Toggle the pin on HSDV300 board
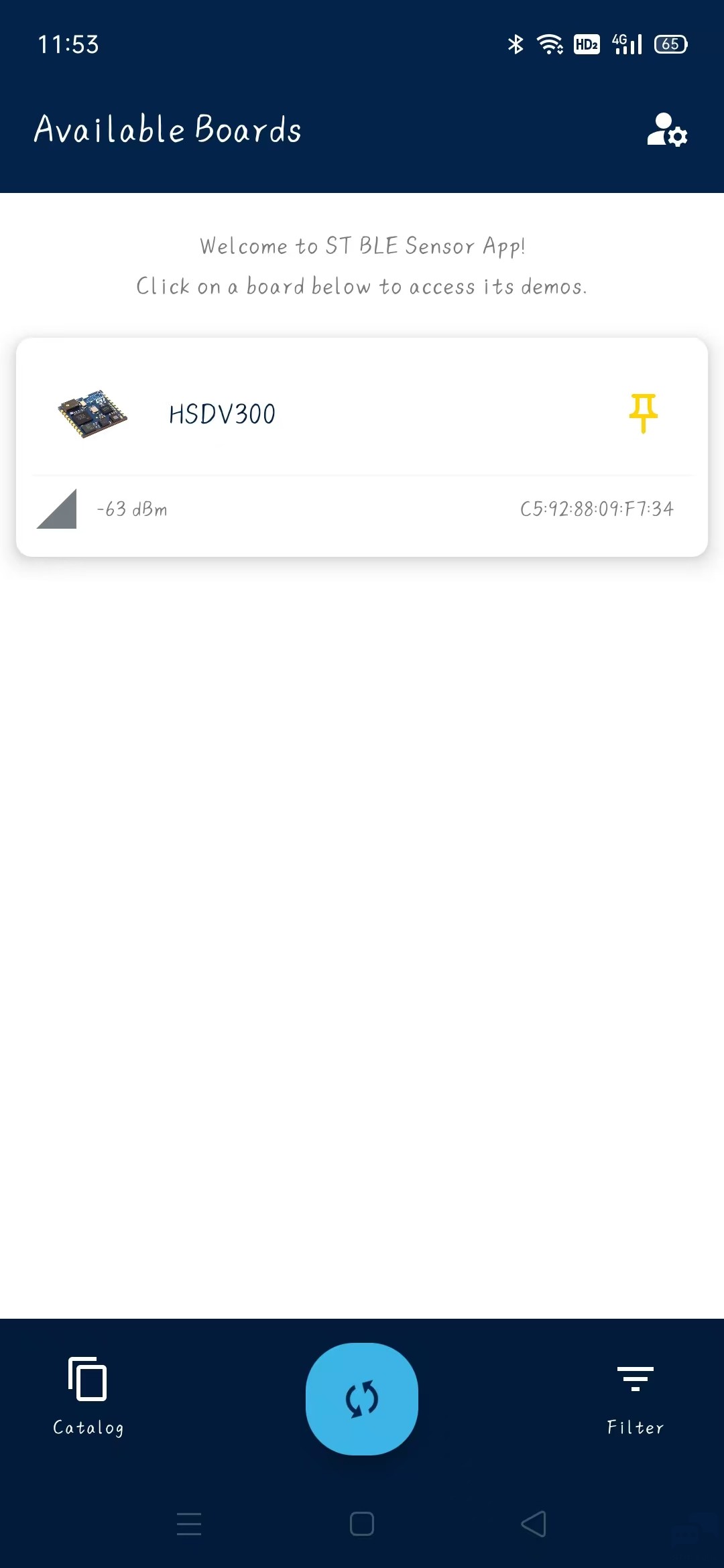Screen dimensions: 724x1568 point(643,413)
